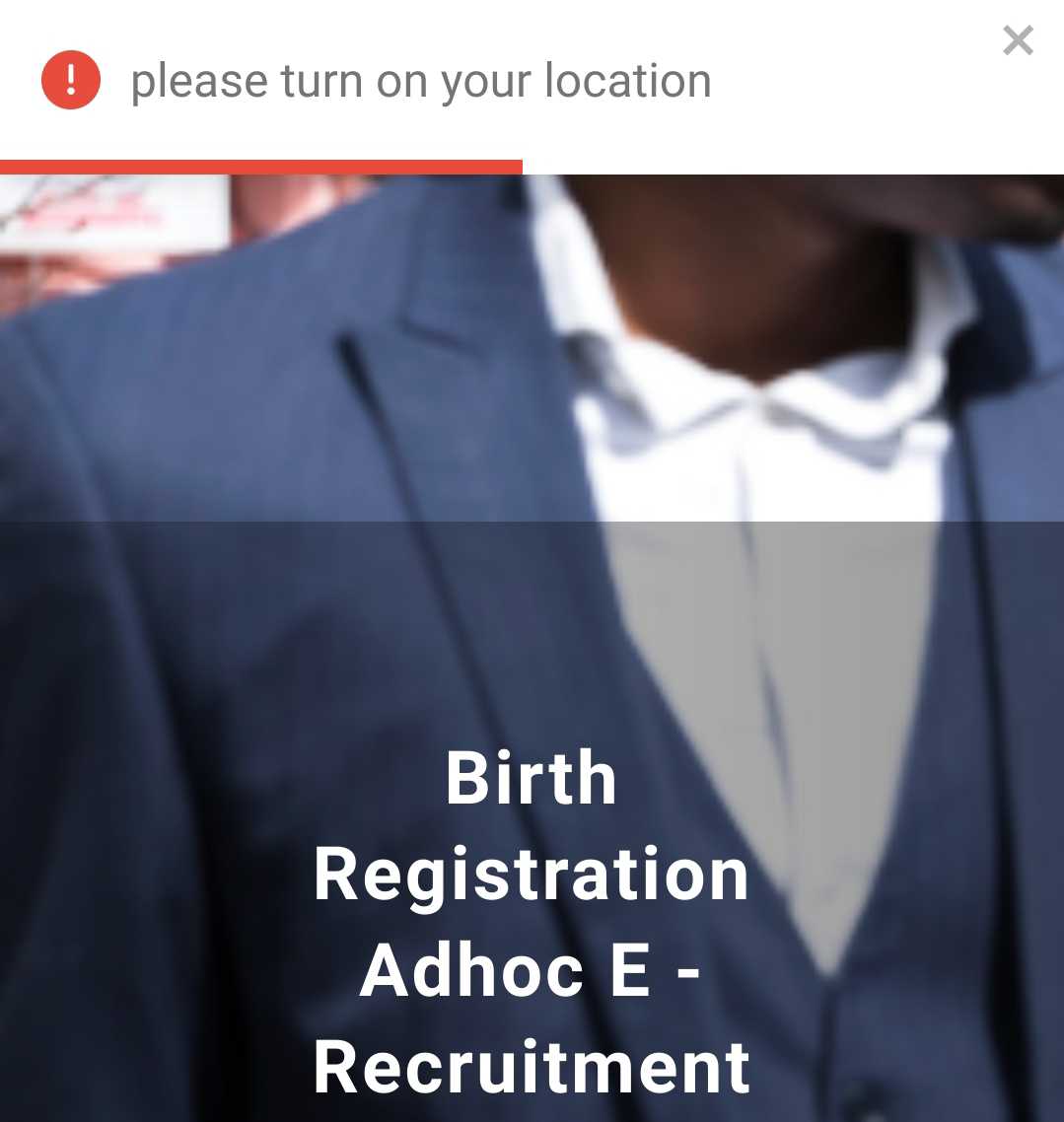The image size is (1064, 1122).
Task: Click the Birth Registration Adhoc E-Recruitment title
Action: (x=531, y=922)
